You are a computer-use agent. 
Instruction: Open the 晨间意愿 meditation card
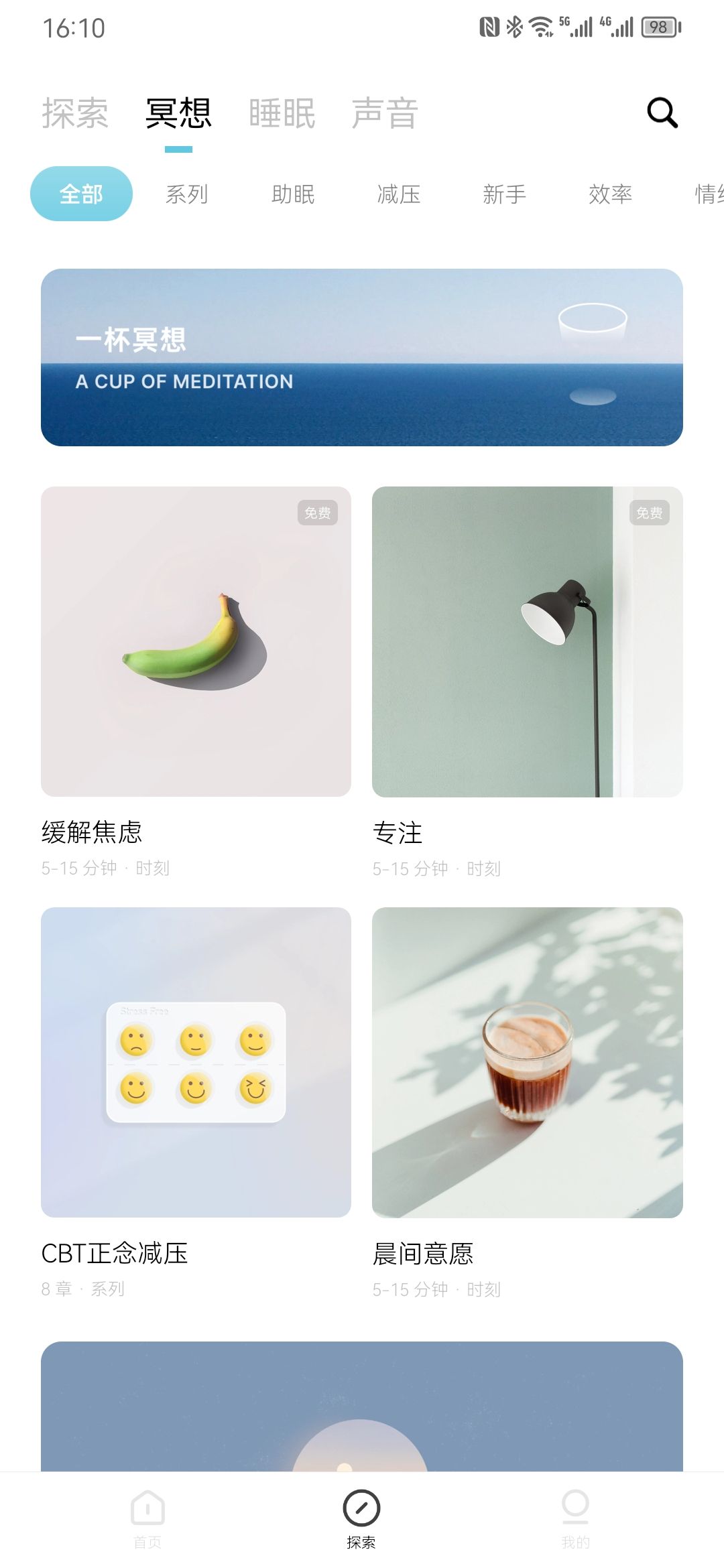527,1062
